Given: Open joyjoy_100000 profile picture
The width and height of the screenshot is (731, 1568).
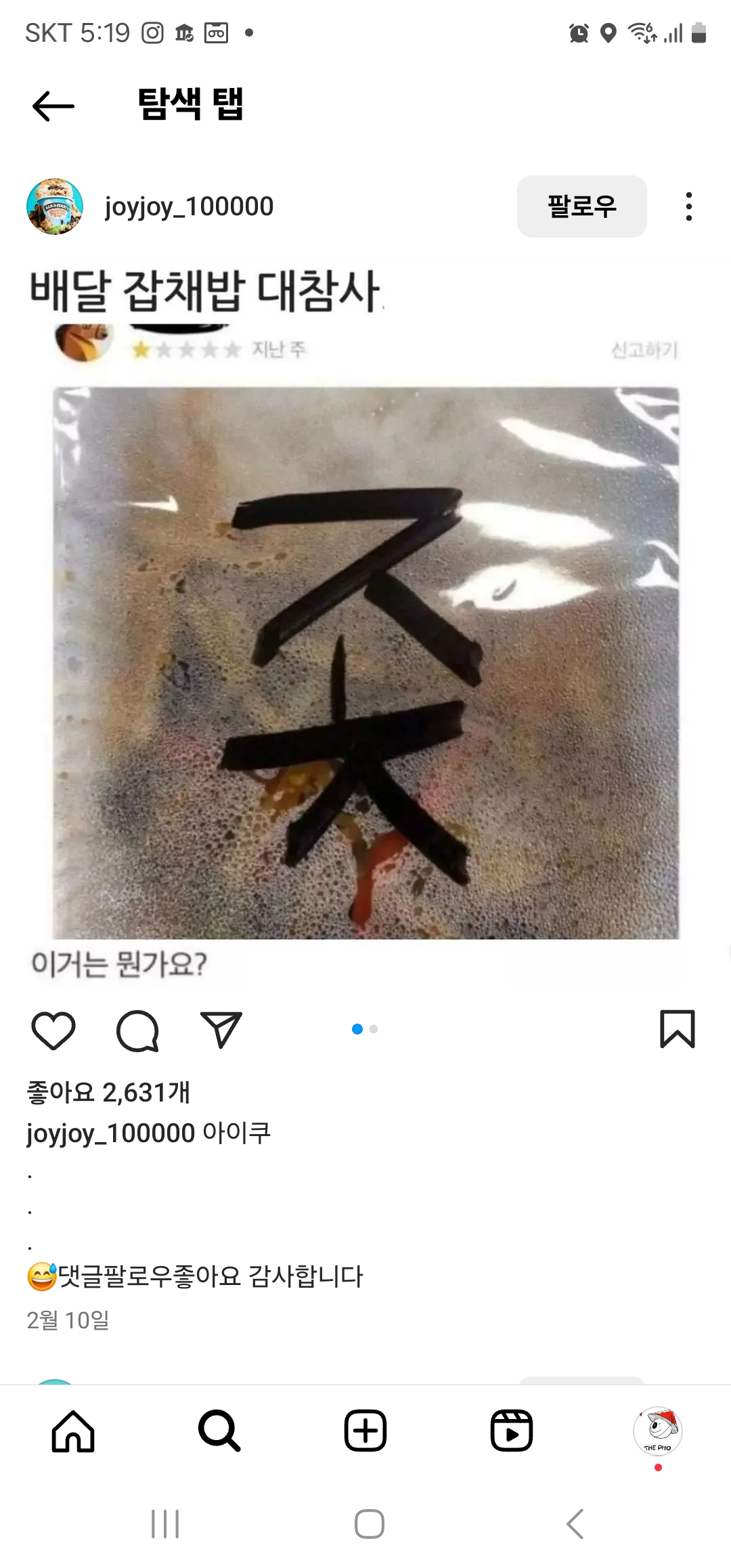Looking at the screenshot, I should (x=55, y=206).
